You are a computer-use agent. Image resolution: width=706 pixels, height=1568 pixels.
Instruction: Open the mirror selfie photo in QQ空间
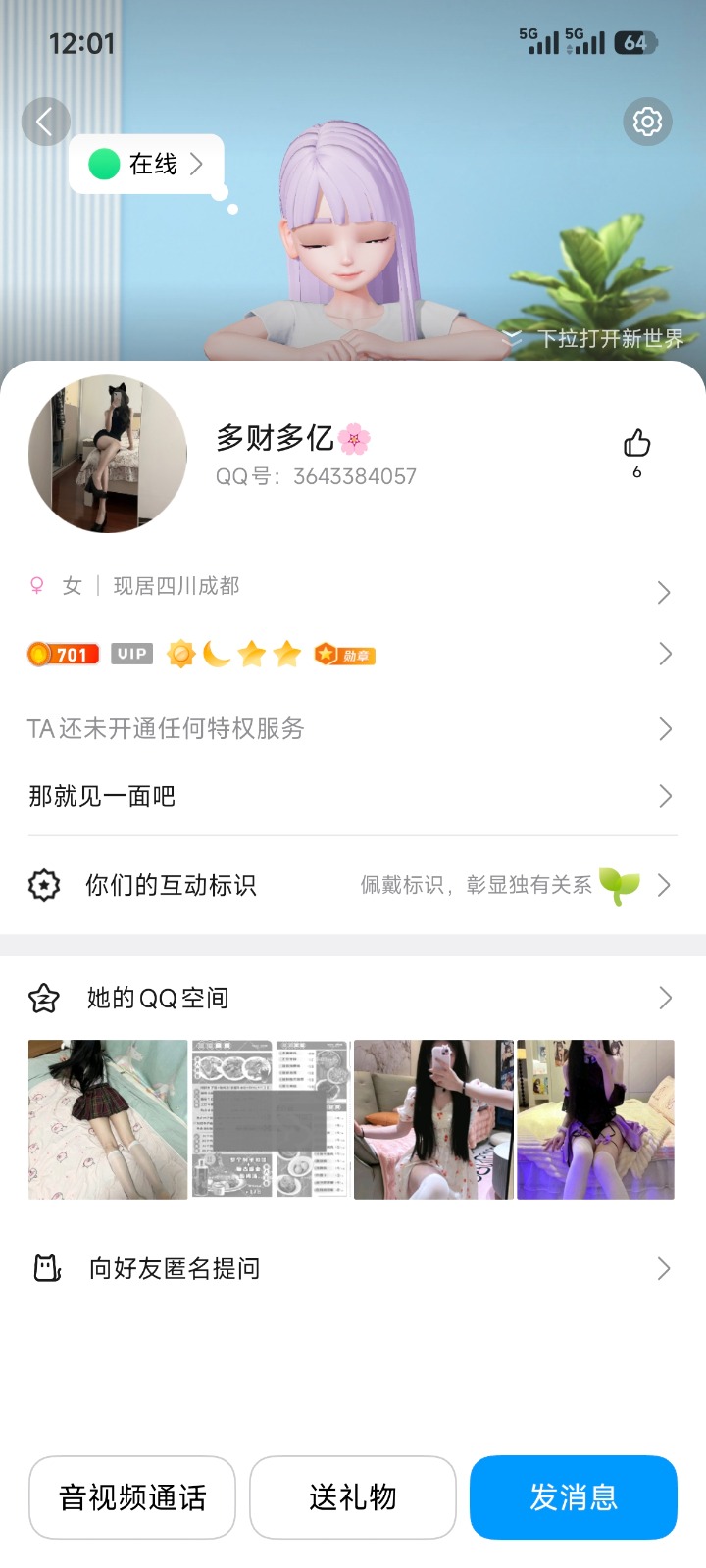tap(433, 1119)
